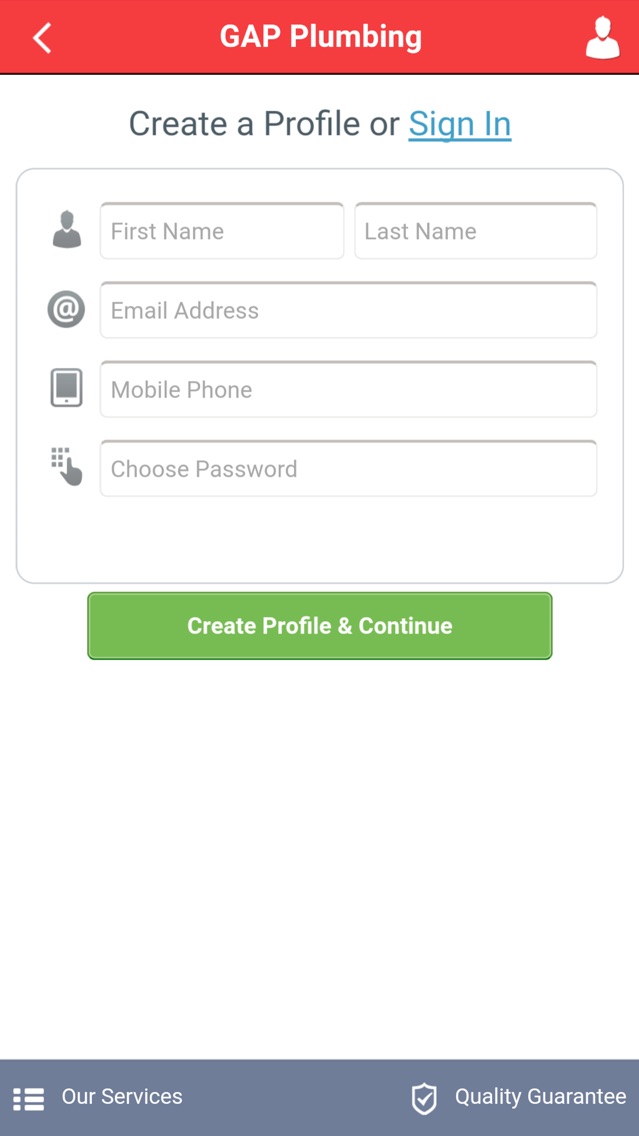Tap Create Profile & Continue

pos(320,626)
